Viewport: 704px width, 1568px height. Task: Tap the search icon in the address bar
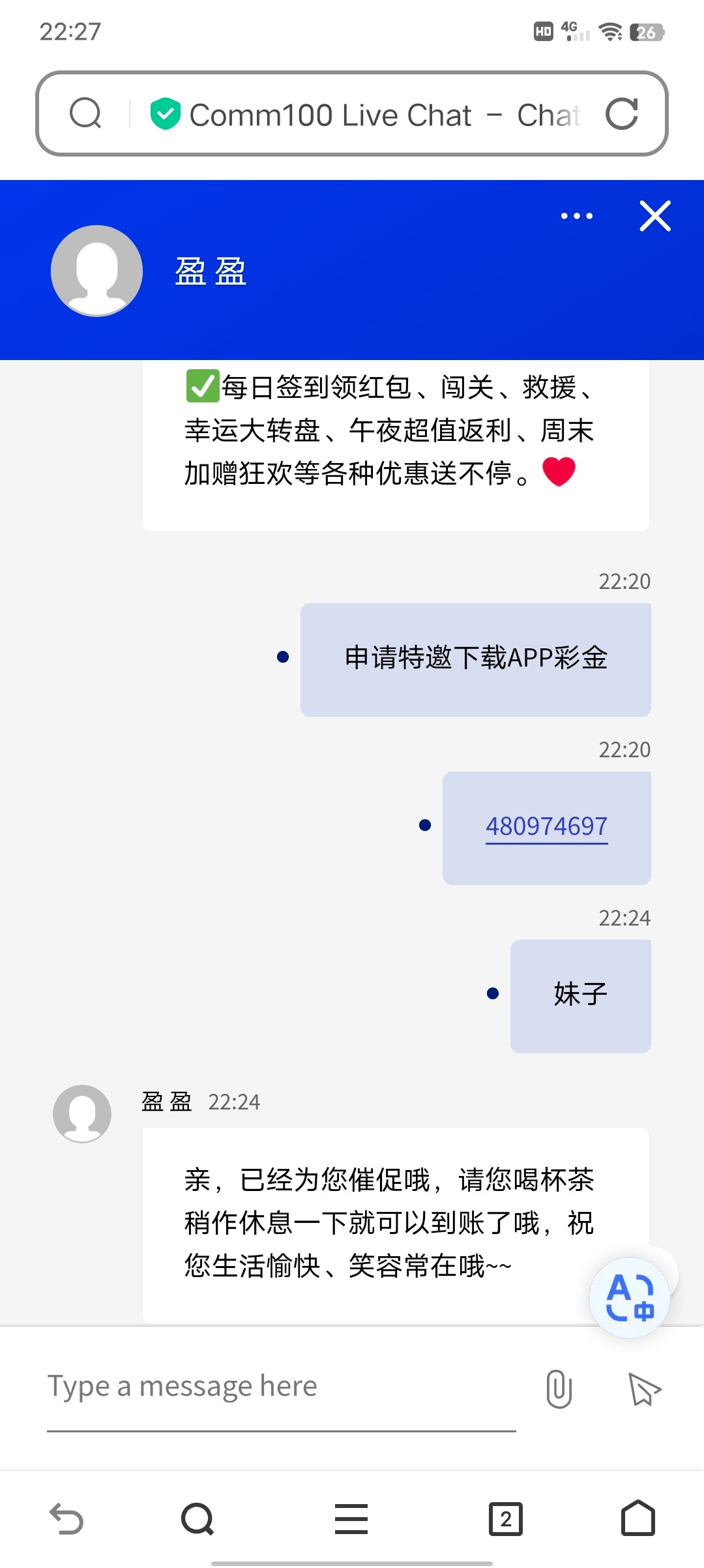(x=85, y=113)
